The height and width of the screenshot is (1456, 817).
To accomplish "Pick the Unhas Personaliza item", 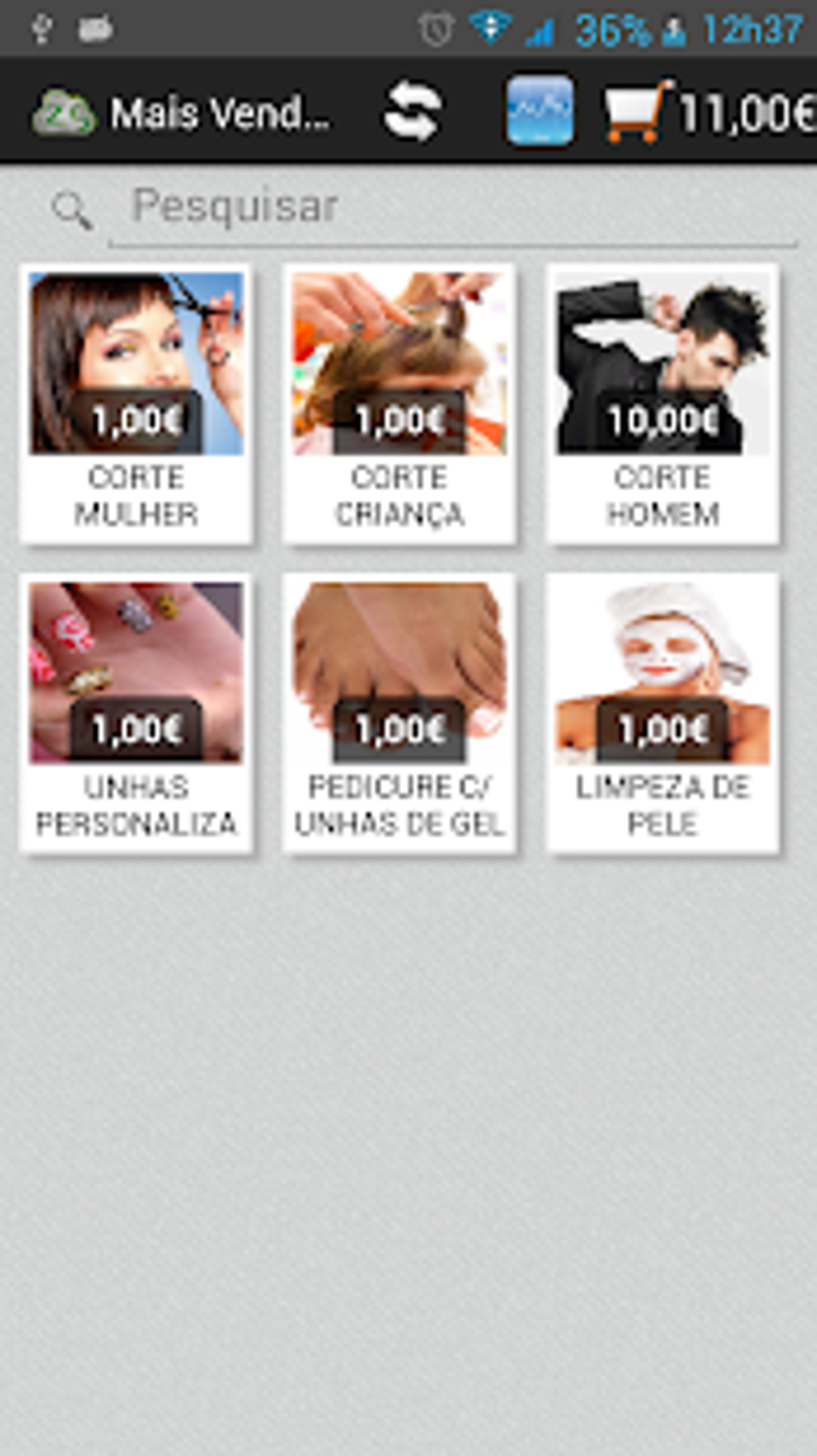I will [x=136, y=713].
